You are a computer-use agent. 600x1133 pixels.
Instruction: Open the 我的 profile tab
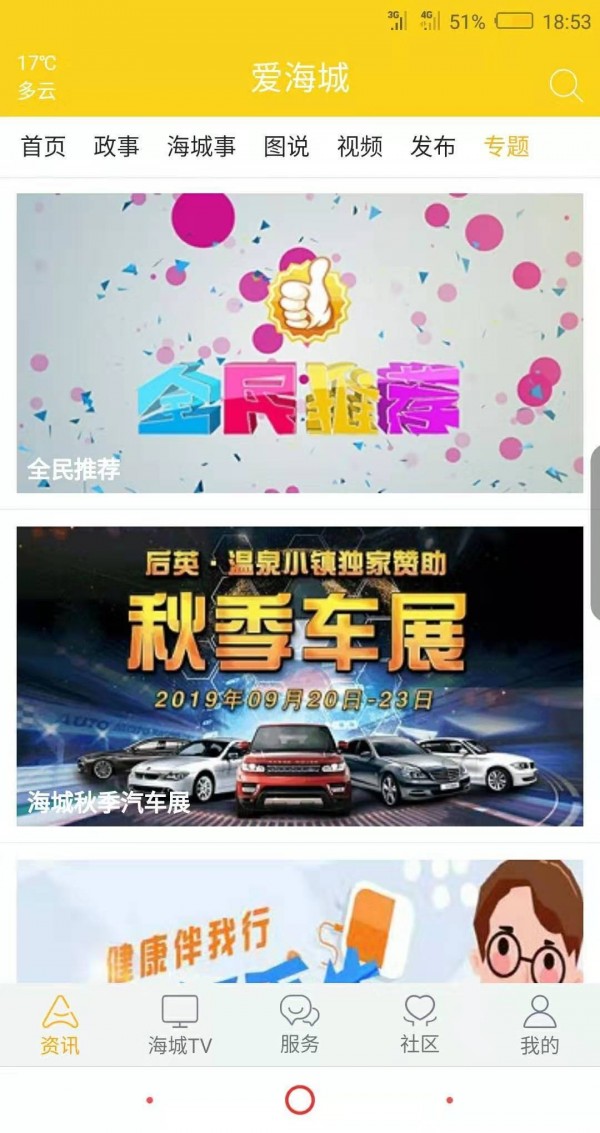(539, 1025)
